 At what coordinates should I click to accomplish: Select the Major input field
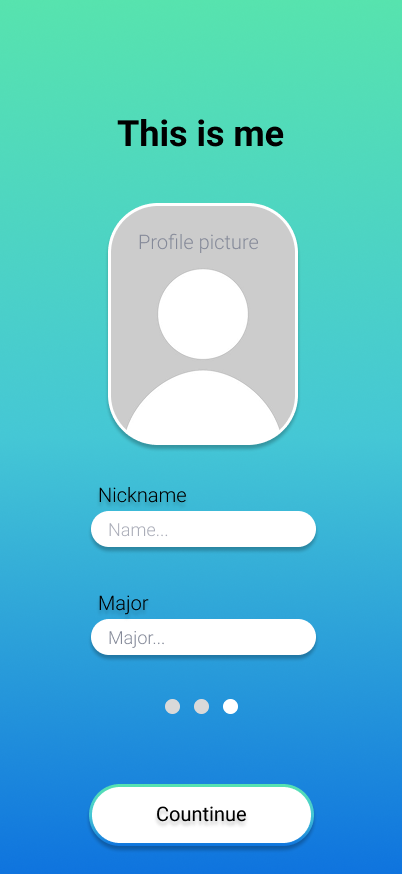pyautogui.click(x=203, y=637)
